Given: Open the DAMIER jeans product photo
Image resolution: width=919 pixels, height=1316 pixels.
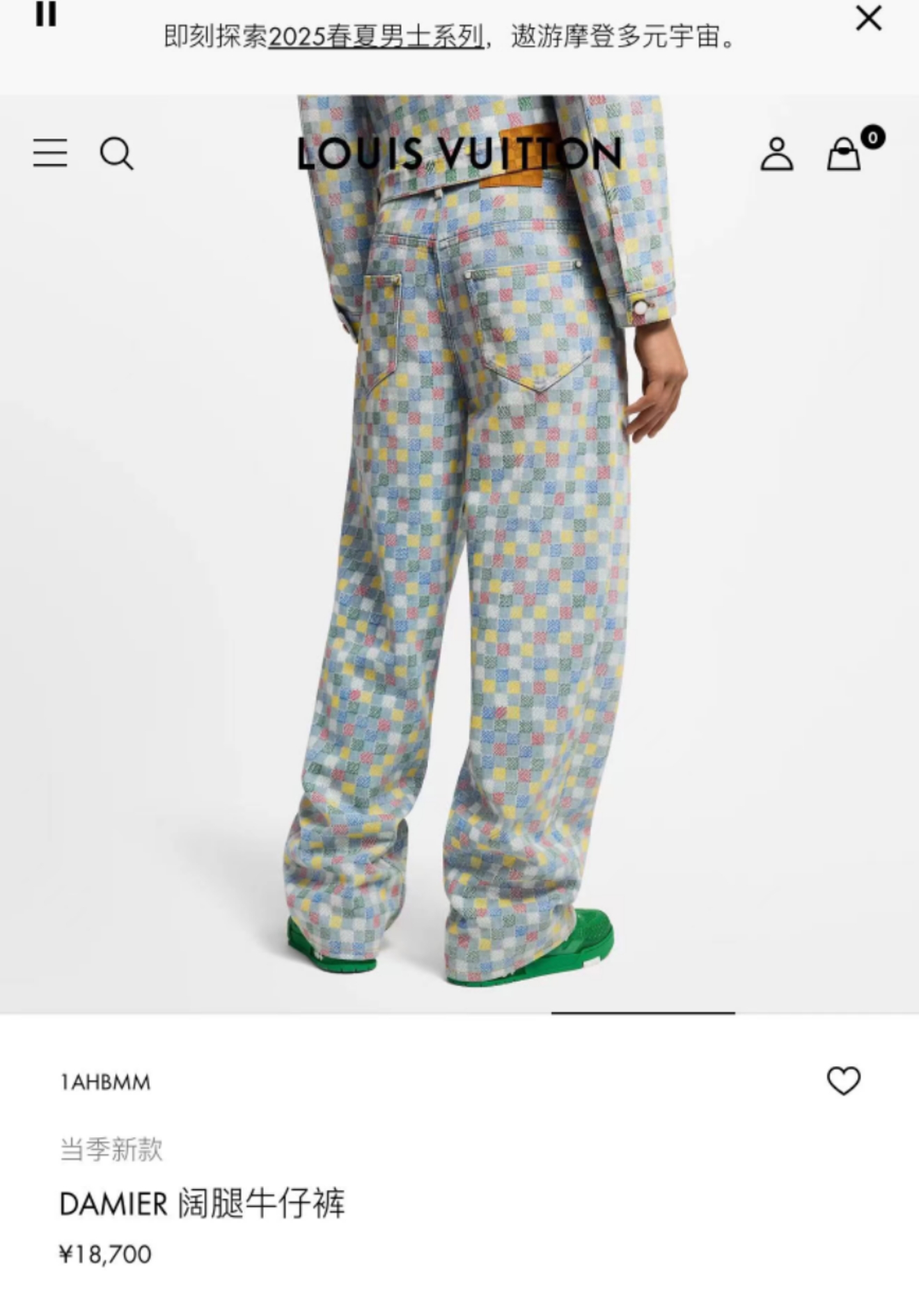Looking at the screenshot, I should (x=459, y=554).
